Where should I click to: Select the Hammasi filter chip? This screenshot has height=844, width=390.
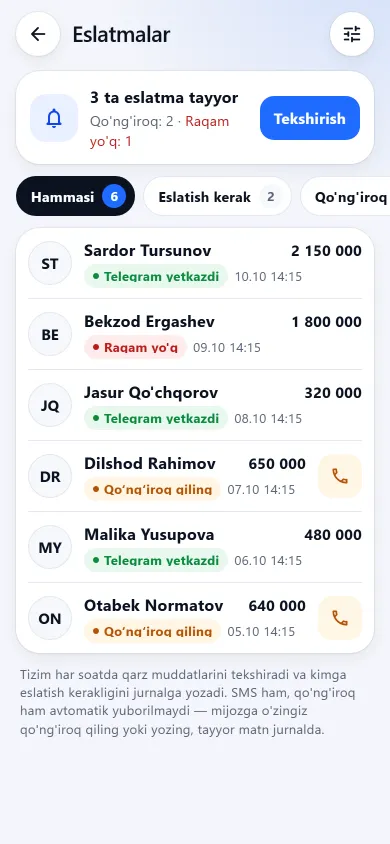point(75,196)
